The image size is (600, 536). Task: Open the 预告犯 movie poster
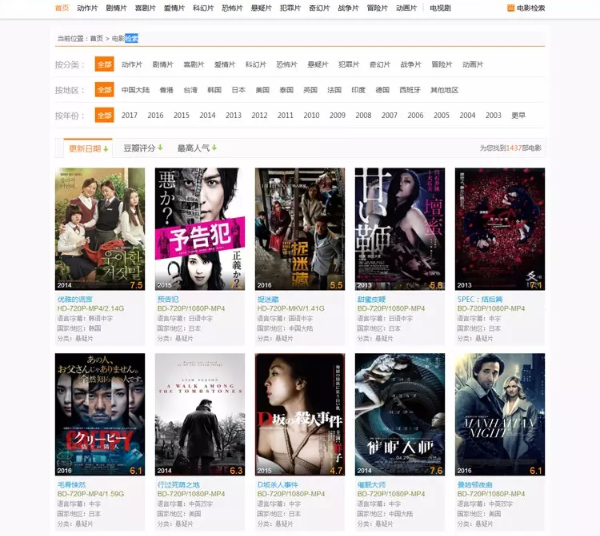coord(199,229)
